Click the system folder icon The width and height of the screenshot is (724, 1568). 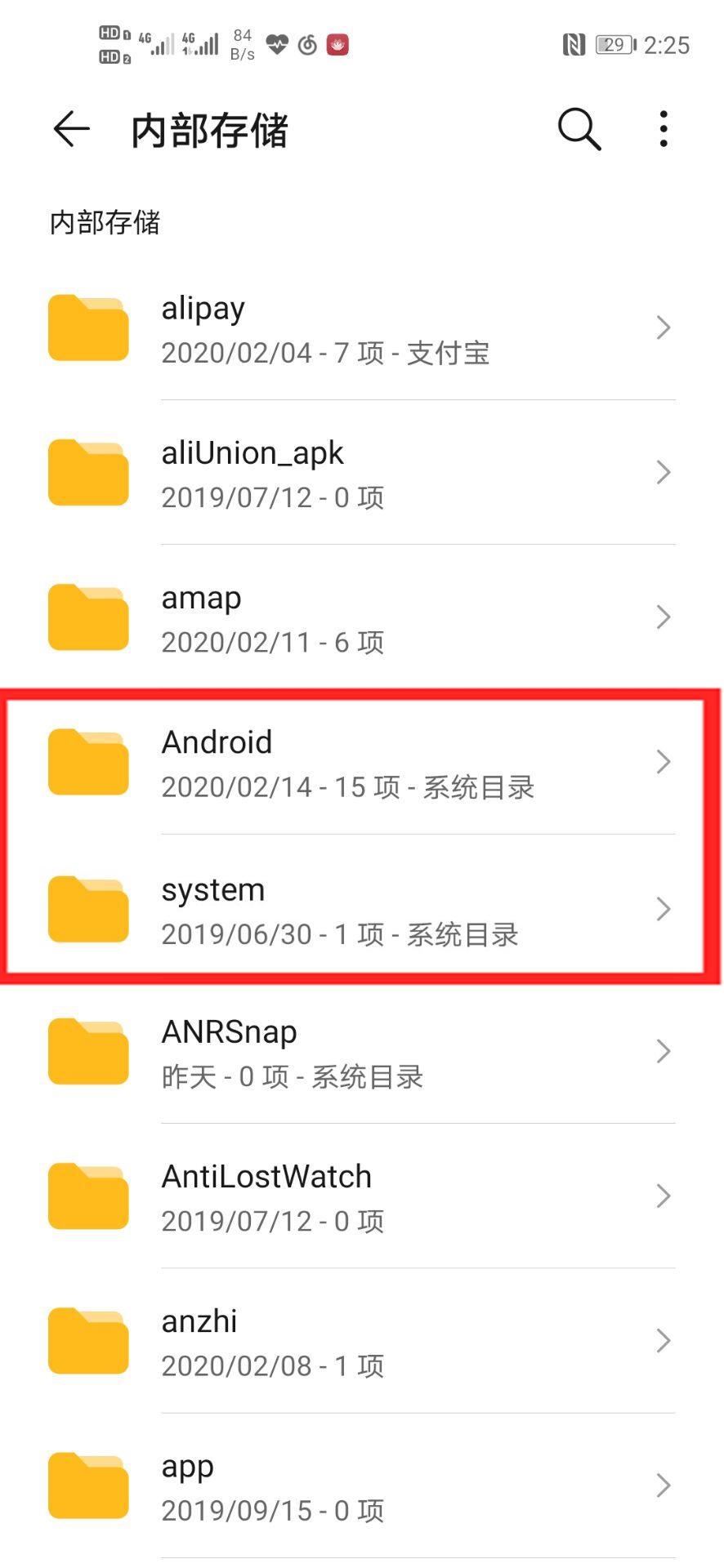[87, 908]
